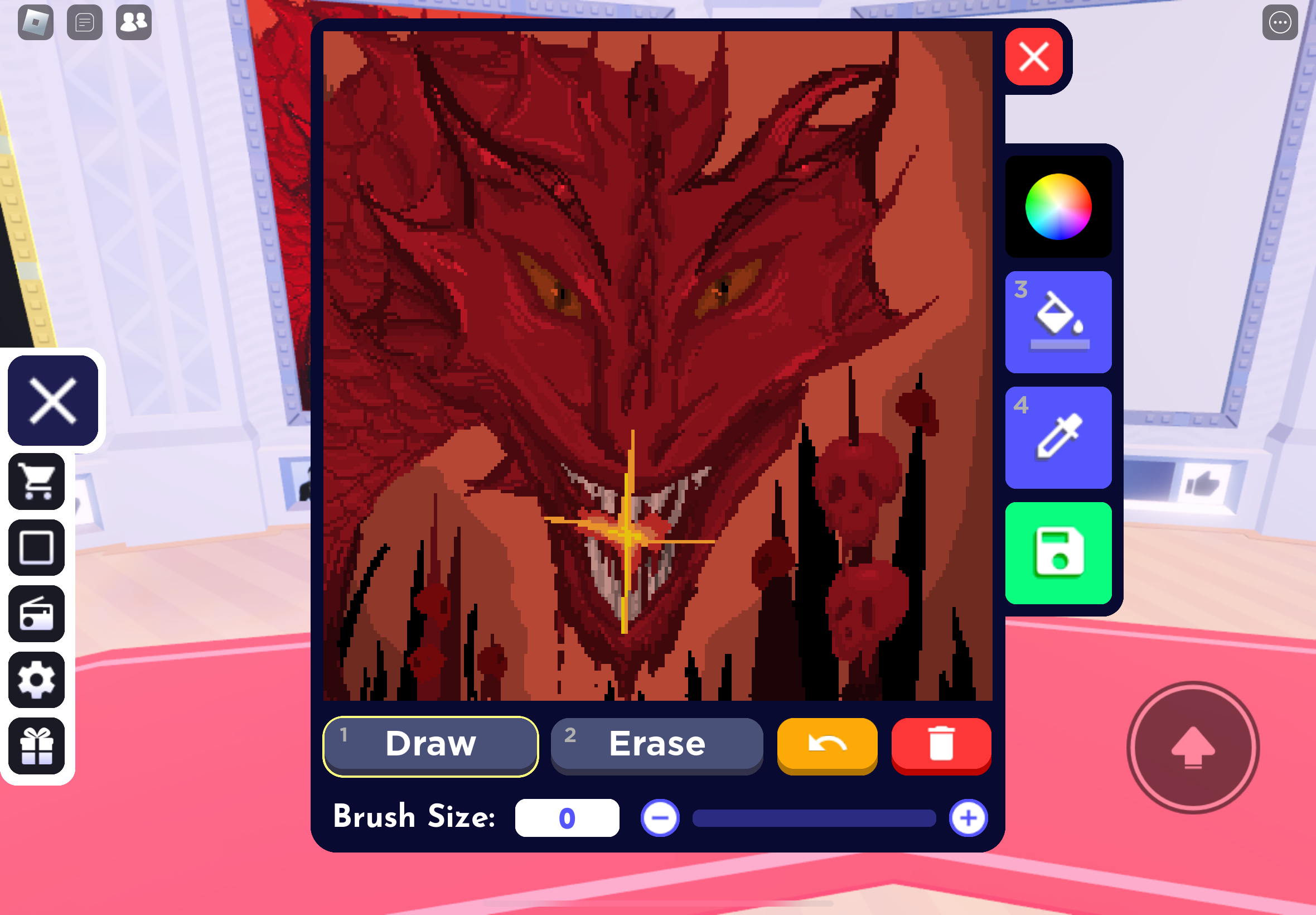
Task: Close the drawing editor with red X
Action: click(x=1033, y=57)
